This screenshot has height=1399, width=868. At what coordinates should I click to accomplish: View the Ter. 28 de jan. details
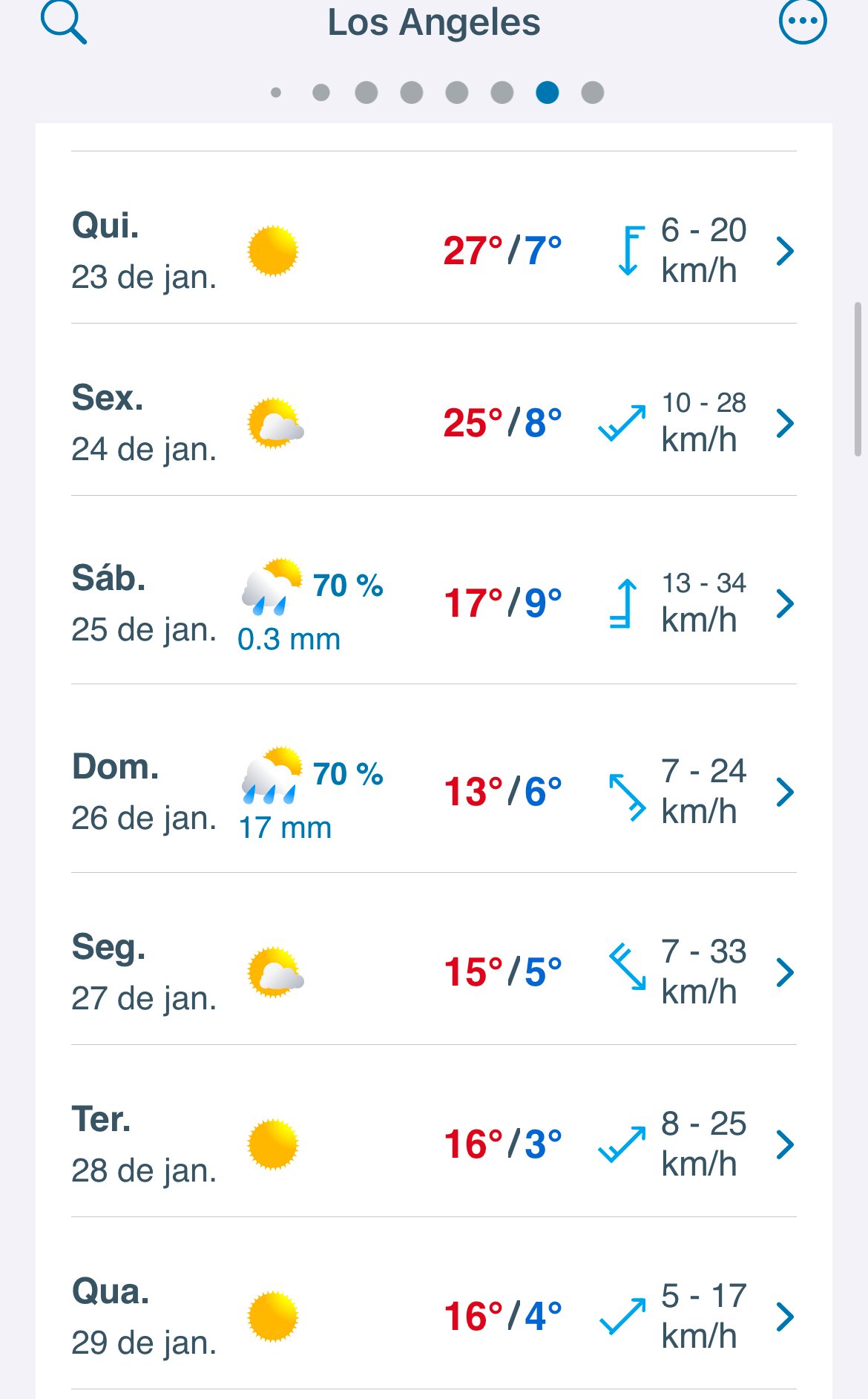click(434, 1144)
